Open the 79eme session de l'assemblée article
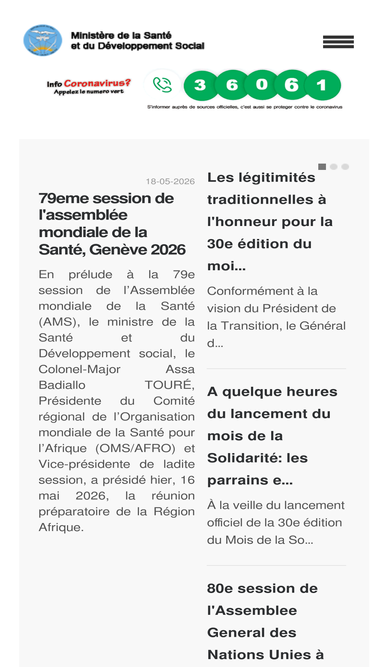This screenshot has height=667, width=375. pos(112,224)
